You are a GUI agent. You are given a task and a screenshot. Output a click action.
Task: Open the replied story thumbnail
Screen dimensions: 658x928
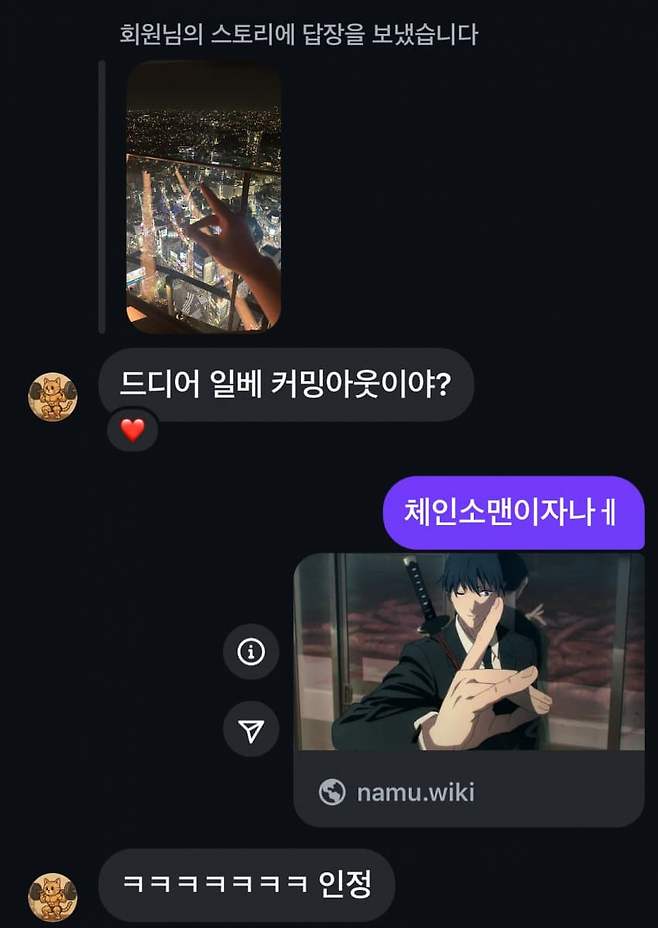[x=203, y=197]
